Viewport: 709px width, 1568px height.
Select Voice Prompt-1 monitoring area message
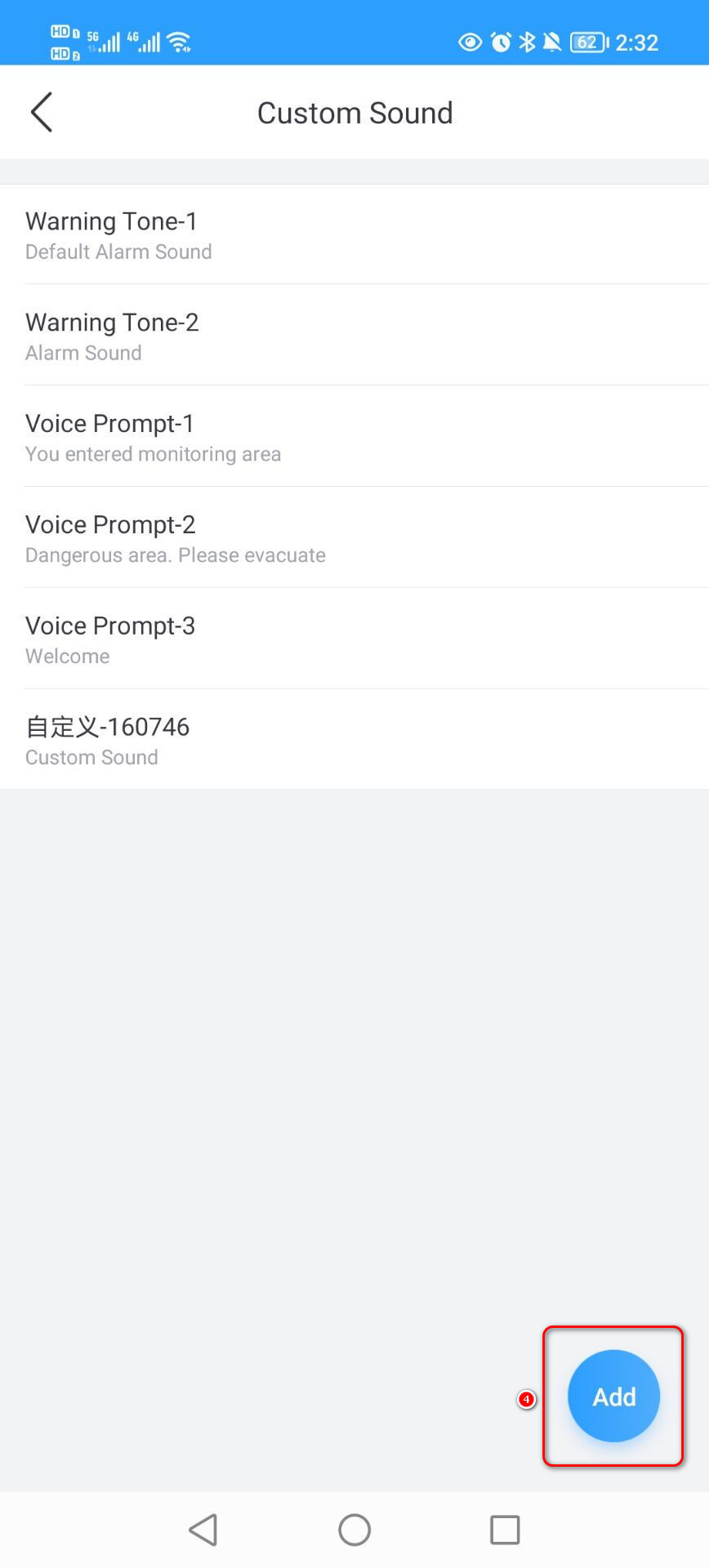coord(354,437)
